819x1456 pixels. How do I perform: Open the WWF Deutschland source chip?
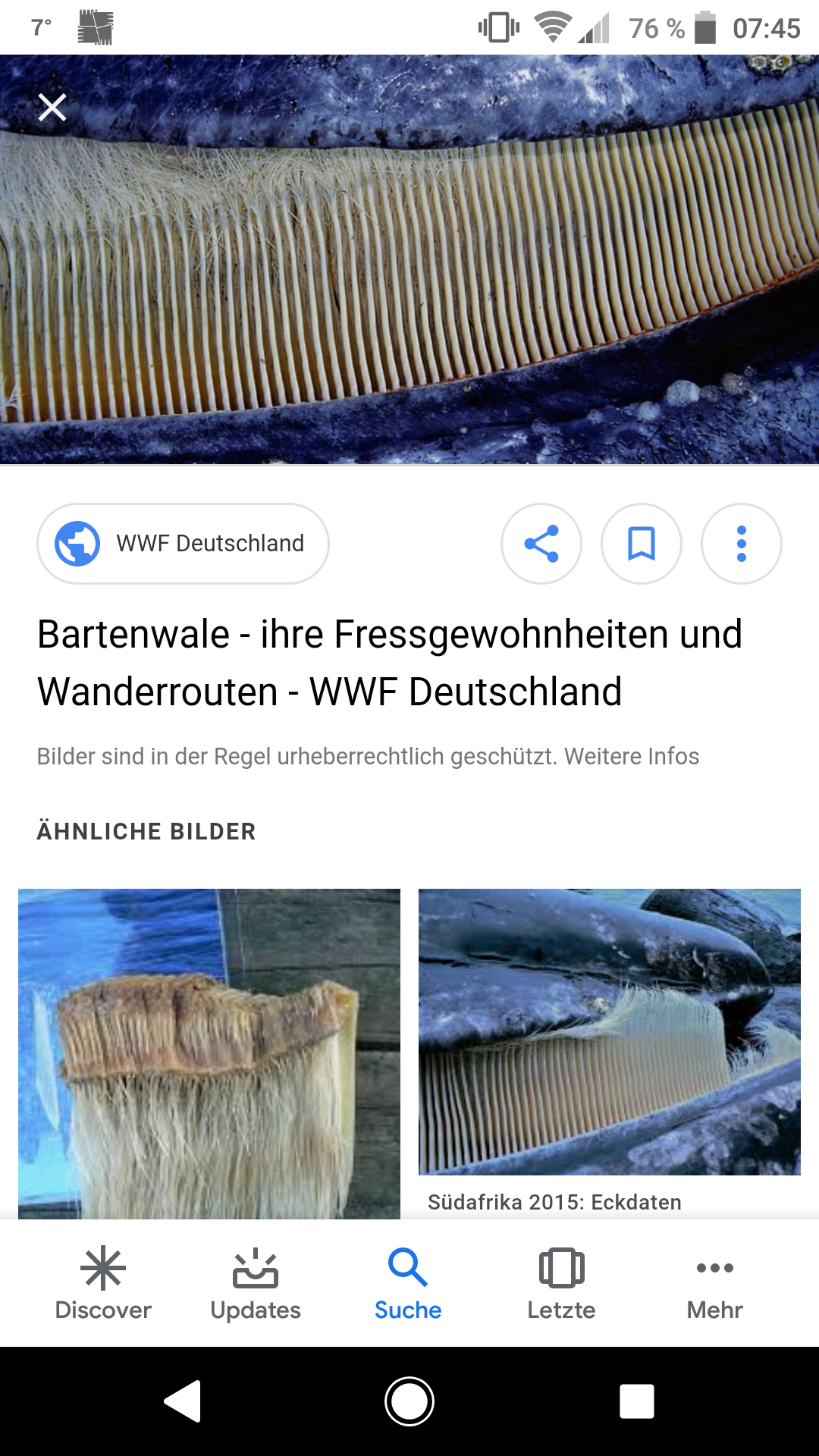183,544
